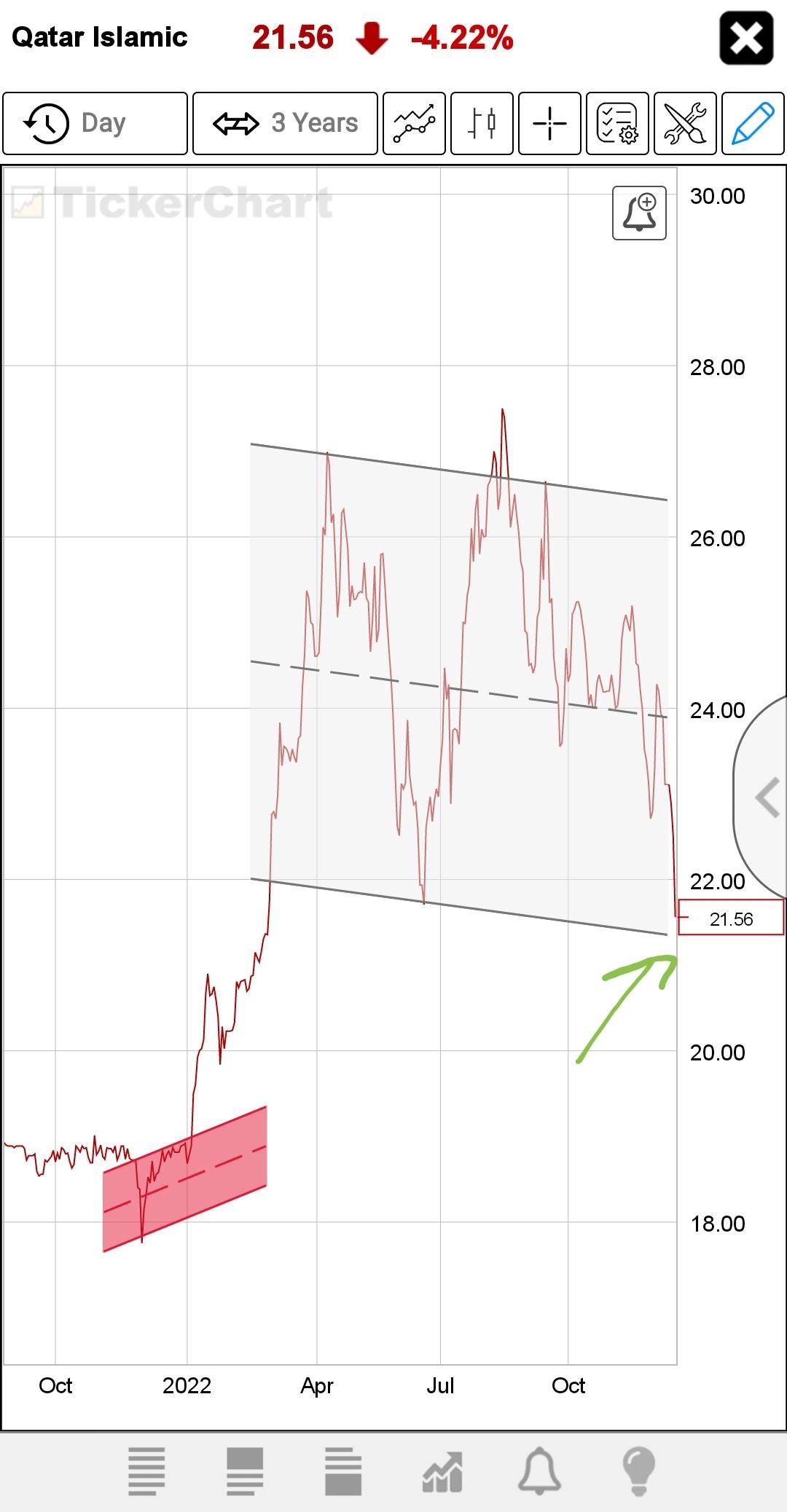The height and width of the screenshot is (1512, 787).
Task: Add a price alert with bell-plus icon
Action: tap(639, 213)
